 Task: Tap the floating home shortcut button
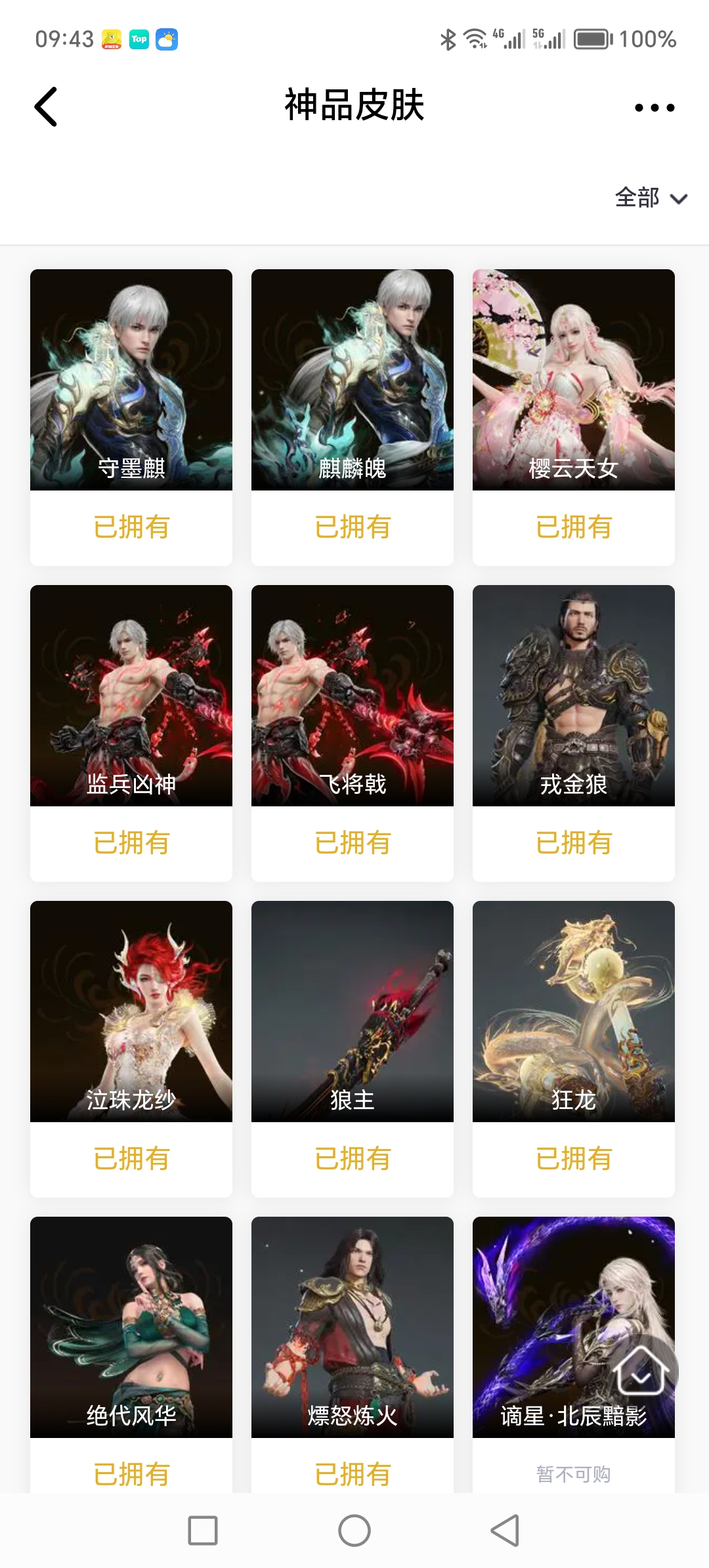[x=641, y=1371]
